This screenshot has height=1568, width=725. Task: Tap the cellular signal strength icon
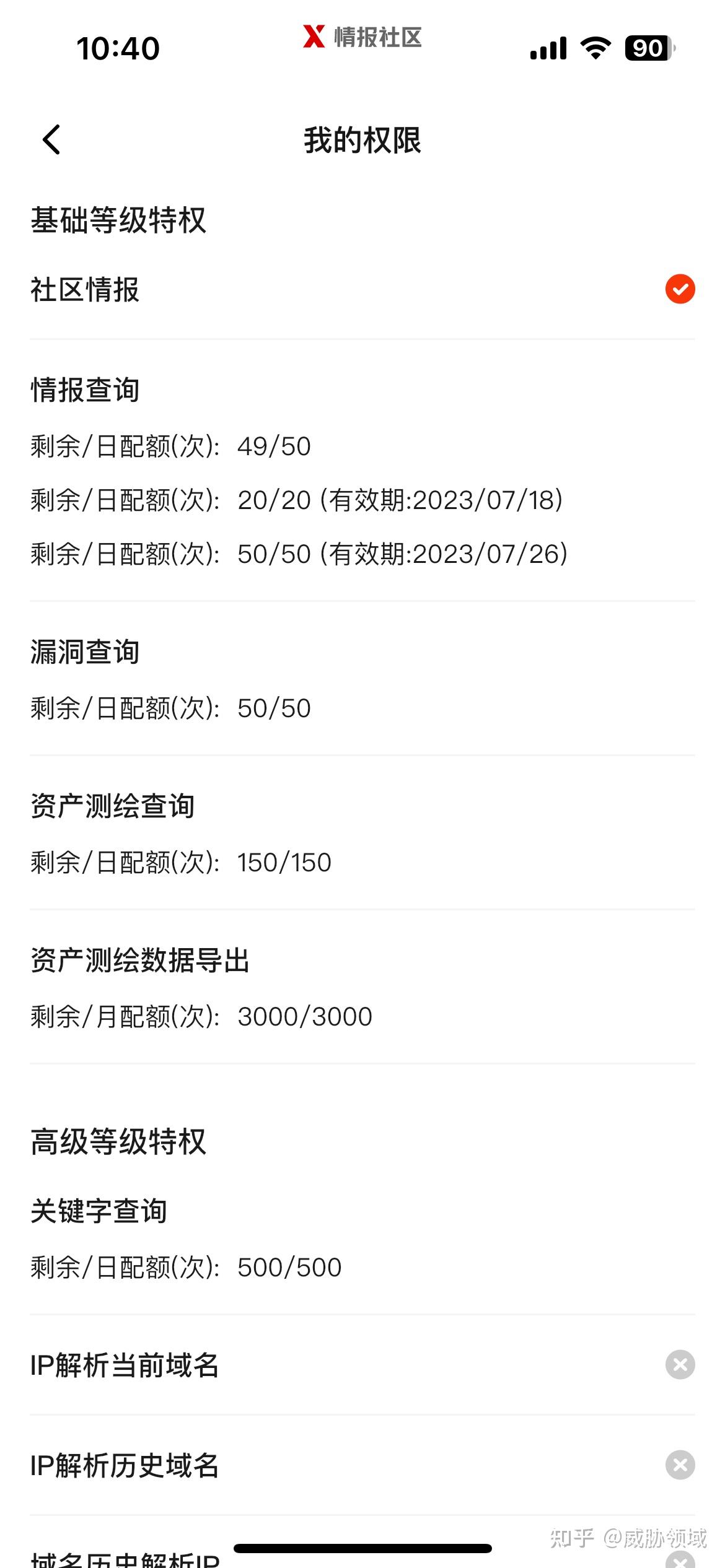coord(548,48)
